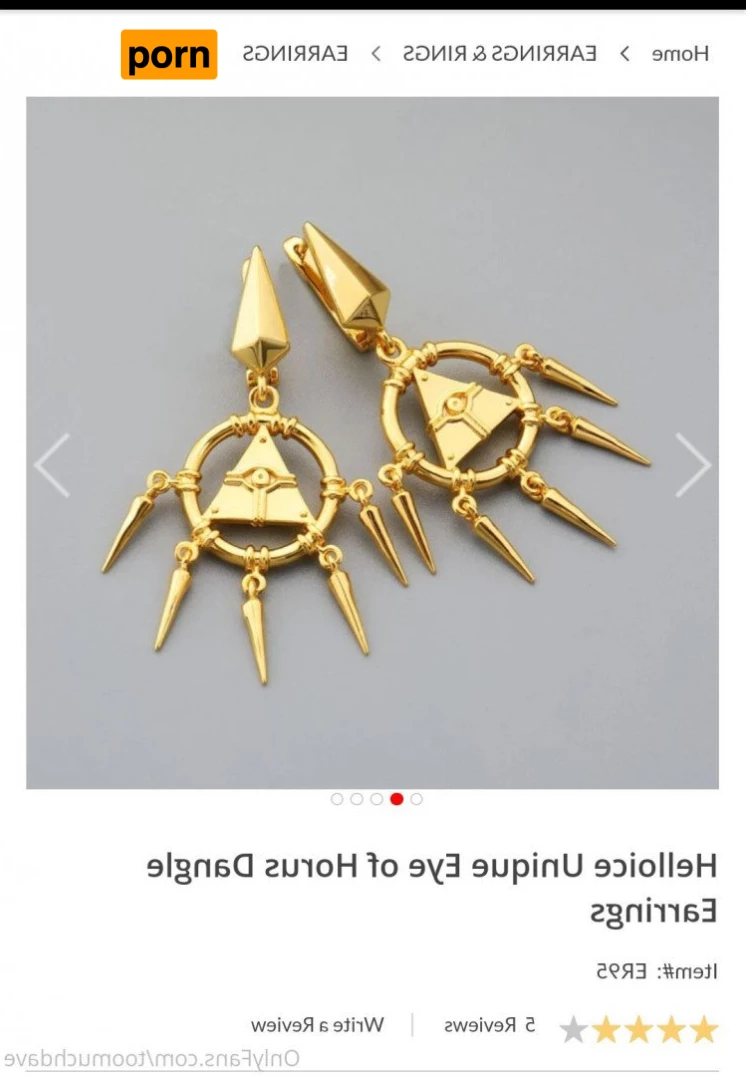Open the 5 Reviews link
This screenshot has height=1076, width=746.
[489, 1025]
